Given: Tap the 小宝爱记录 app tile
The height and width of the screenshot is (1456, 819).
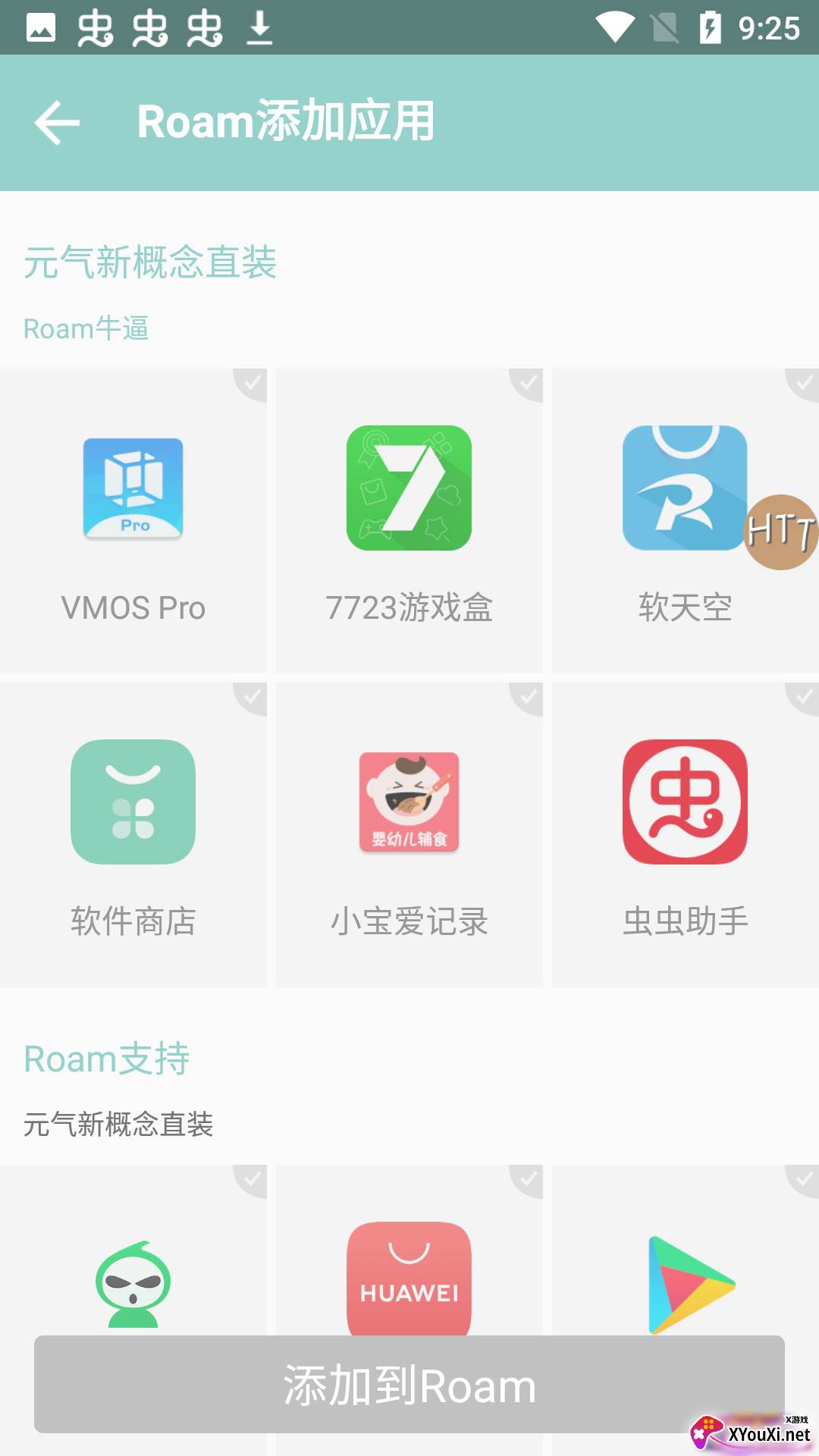Looking at the screenshot, I should [409, 834].
